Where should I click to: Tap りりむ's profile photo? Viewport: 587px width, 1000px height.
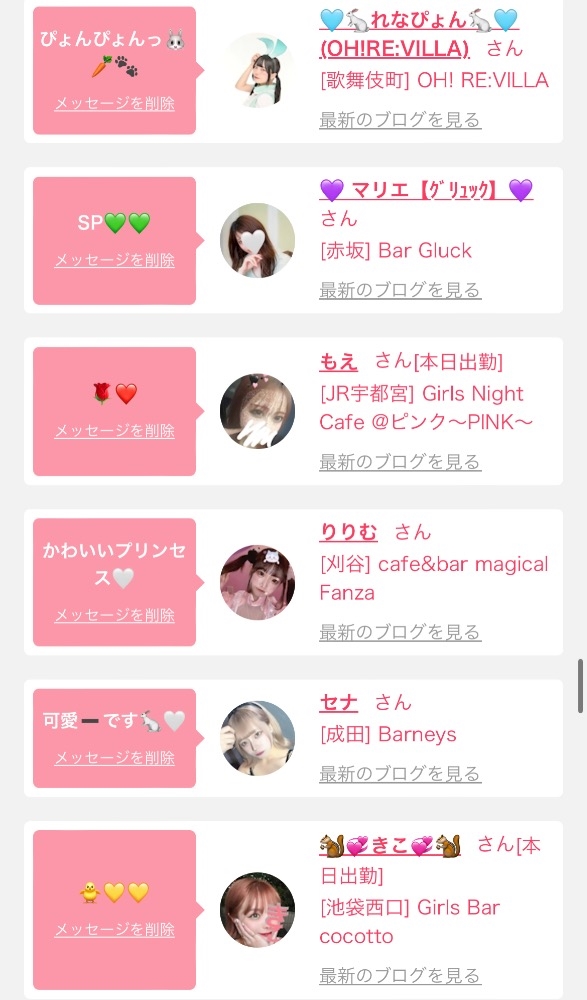pyautogui.click(x=258, y=582)
